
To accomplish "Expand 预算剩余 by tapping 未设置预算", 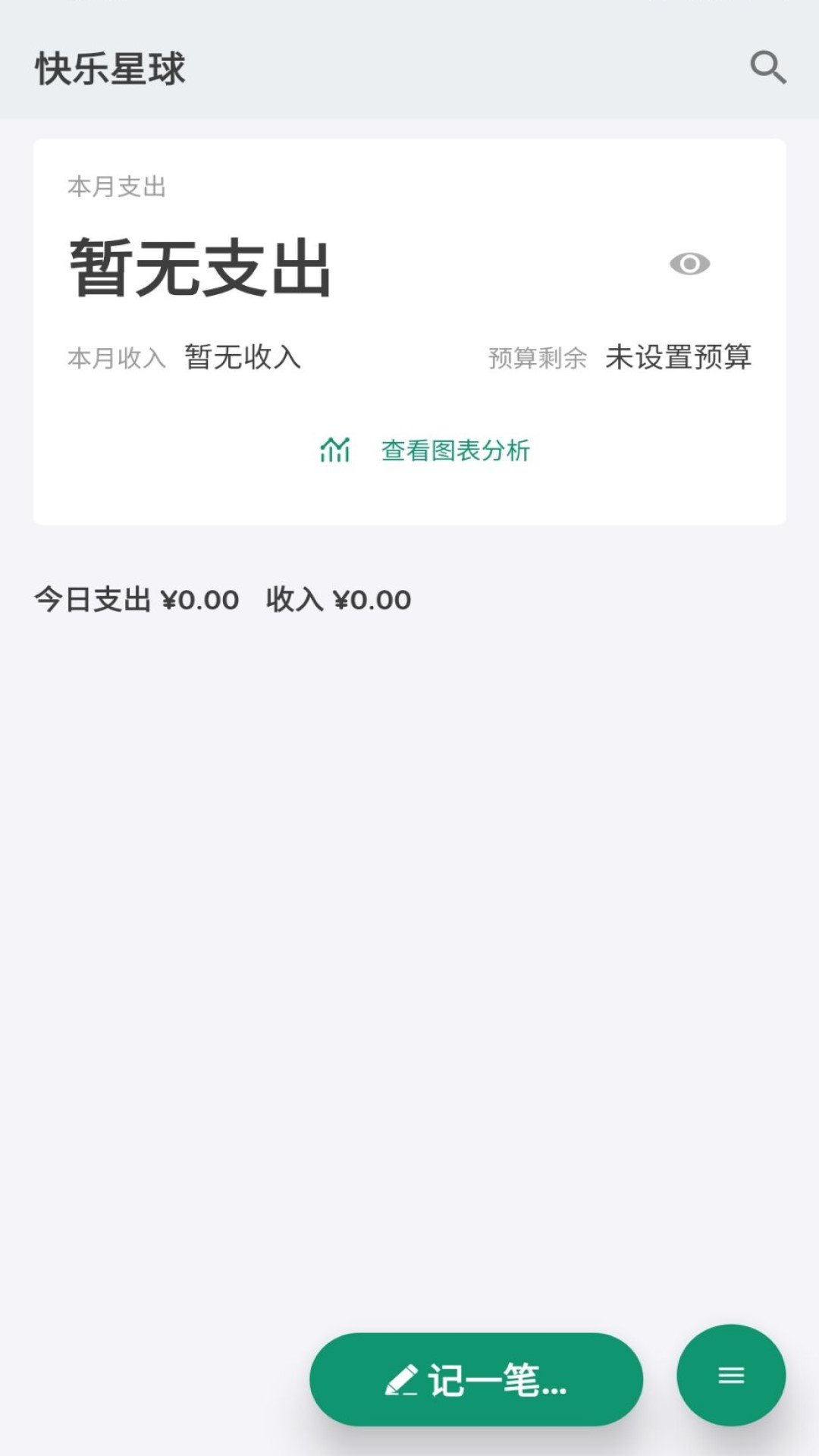I will (x=677, y=358).
